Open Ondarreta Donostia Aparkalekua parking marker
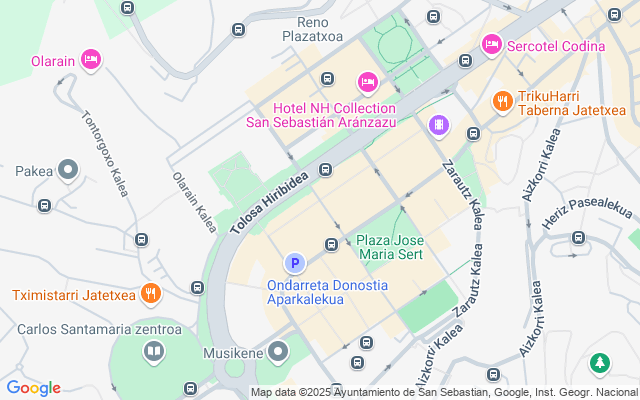 coord(295,263)
